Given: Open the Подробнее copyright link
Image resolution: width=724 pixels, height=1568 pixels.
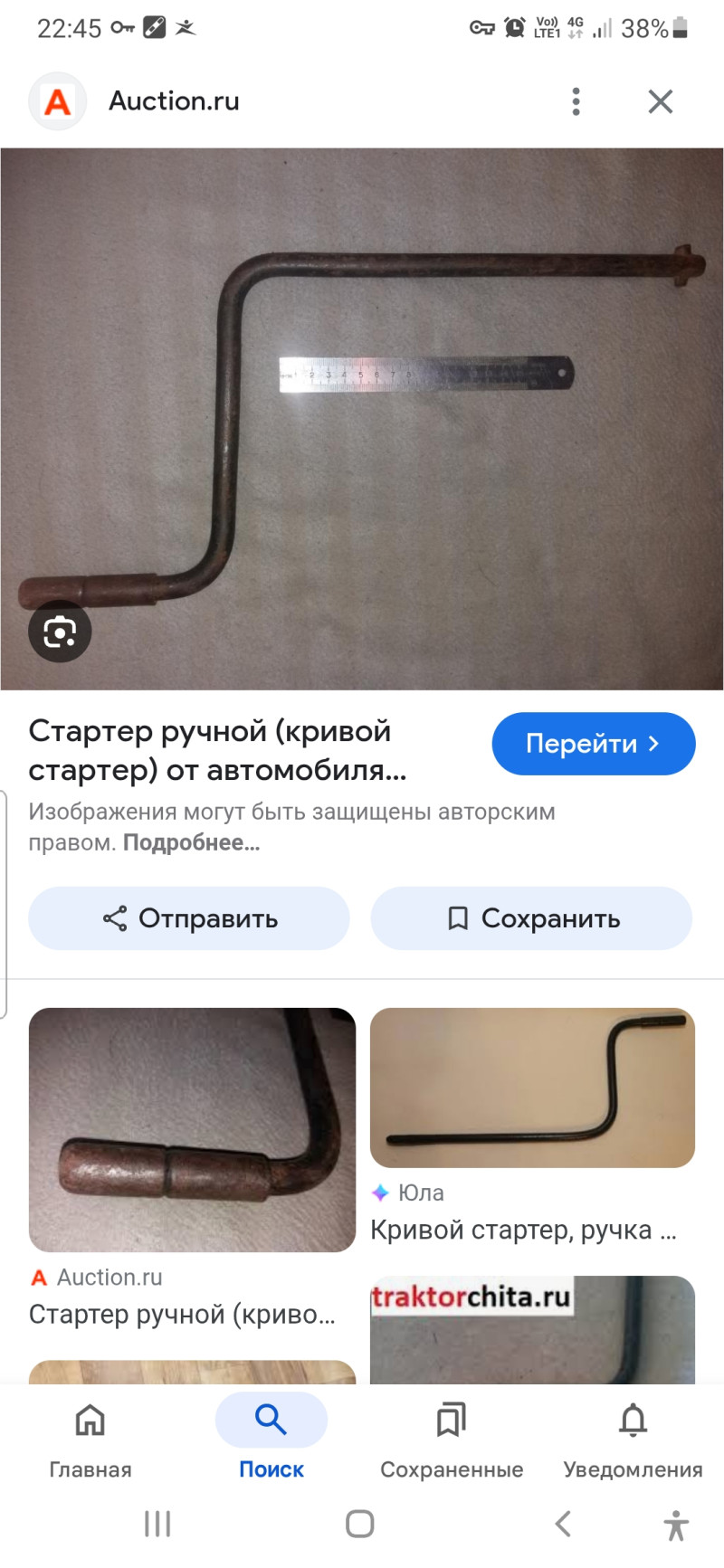Looking at the screenshot, I should [x=191, y=842].
